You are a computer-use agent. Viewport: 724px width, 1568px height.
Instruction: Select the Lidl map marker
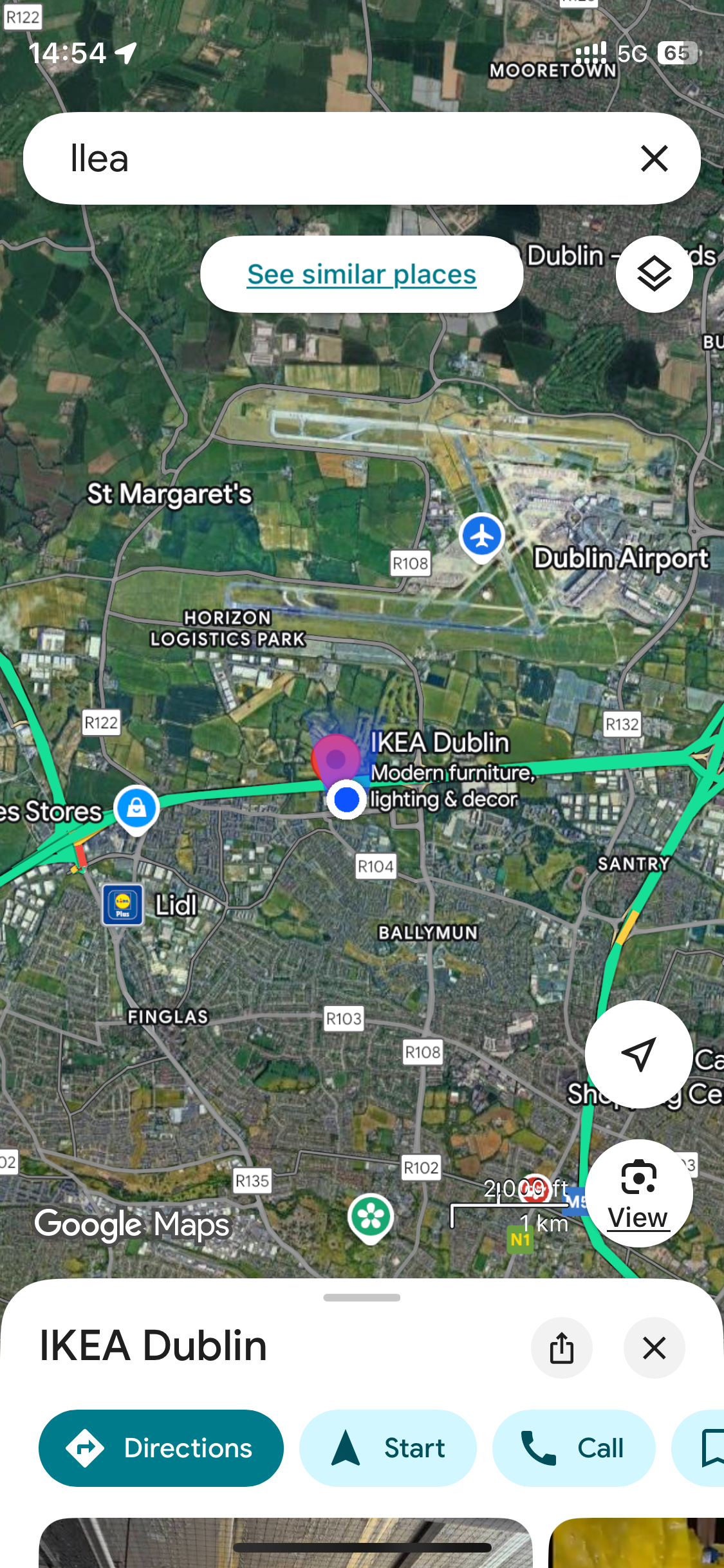pos(123,904)
